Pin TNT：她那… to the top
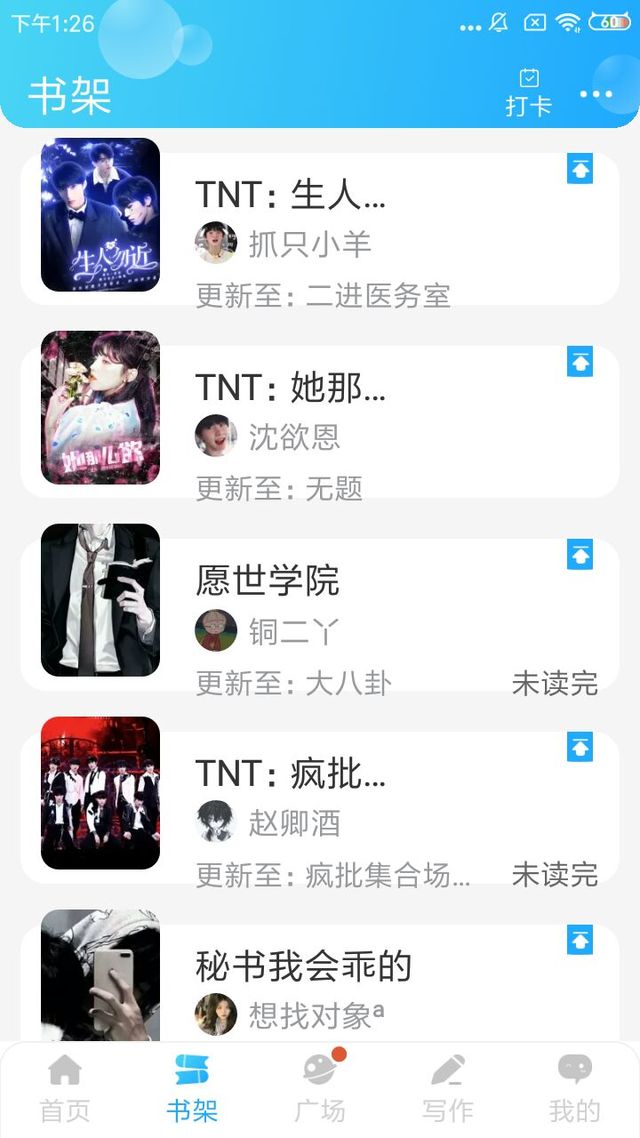This screenshot has height=1138, width=640. (x=580, y=361)
